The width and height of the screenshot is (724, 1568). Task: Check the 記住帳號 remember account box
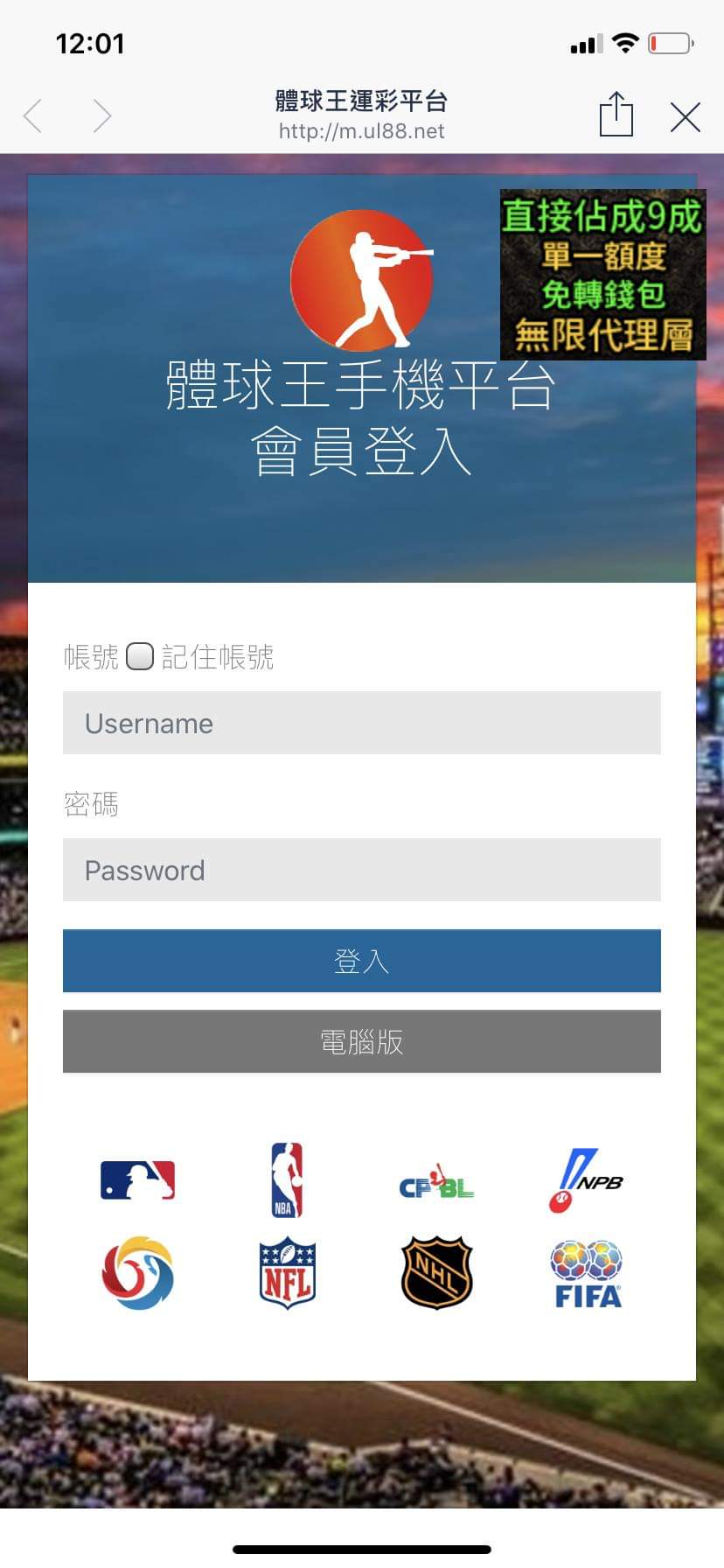pos(140,656)
